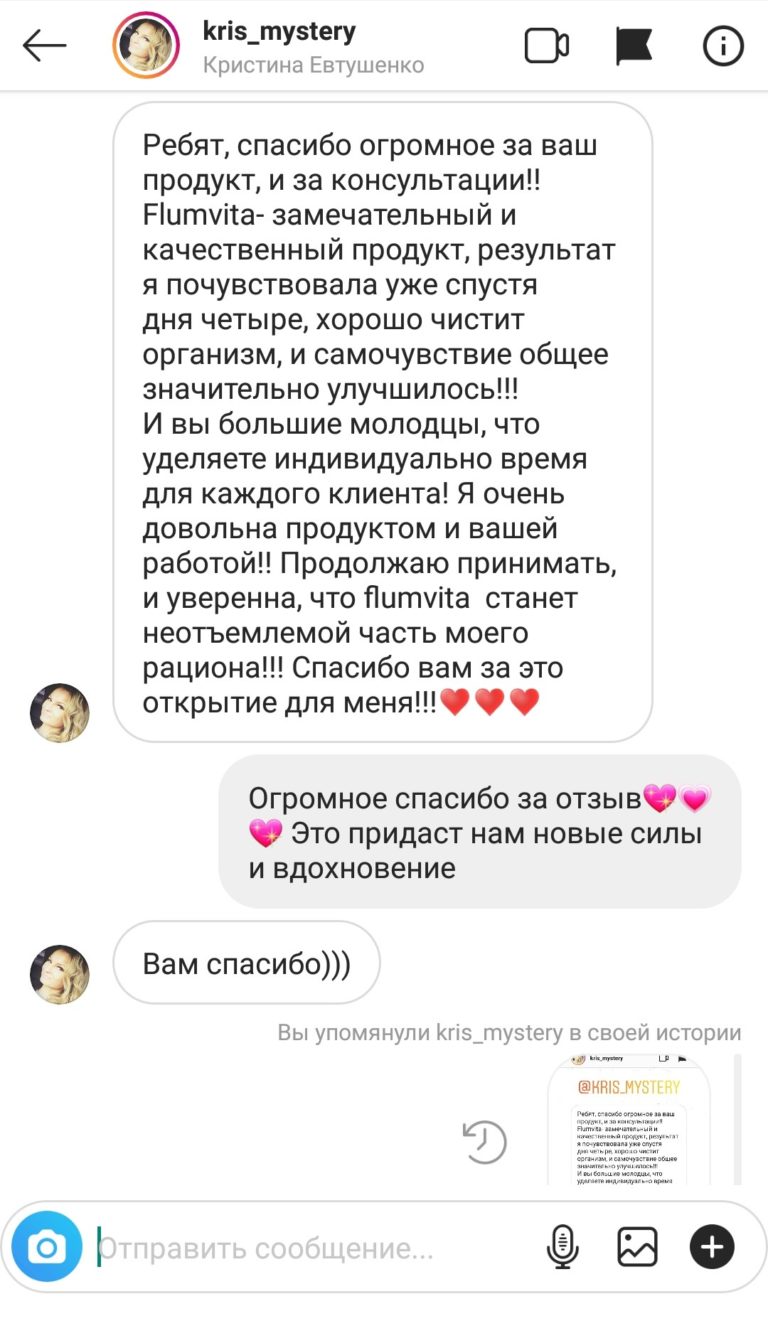768x1321 pixels.
Task: Open the camera to send a photo
Action: pyautogui.click(x=46, y=1246)
